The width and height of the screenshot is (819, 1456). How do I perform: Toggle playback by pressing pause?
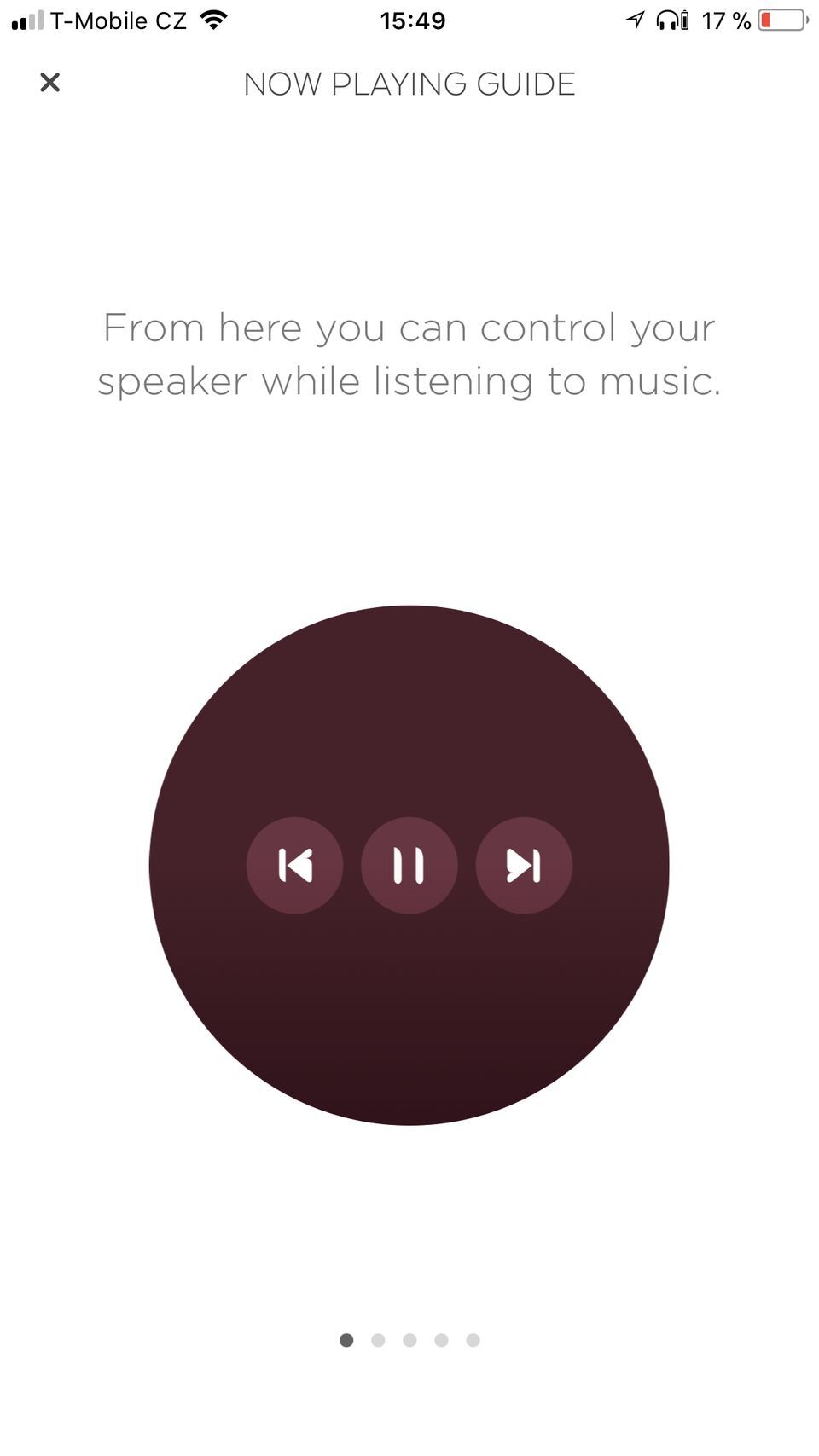pyautogui.click(x=409, y=865)
